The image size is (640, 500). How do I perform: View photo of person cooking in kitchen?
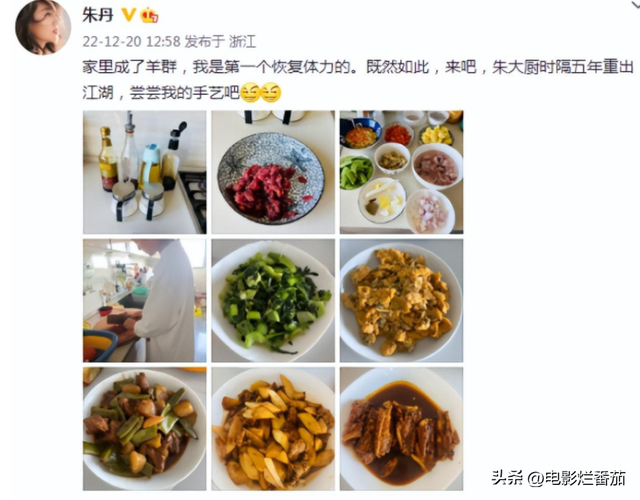[x=144, y=300]
